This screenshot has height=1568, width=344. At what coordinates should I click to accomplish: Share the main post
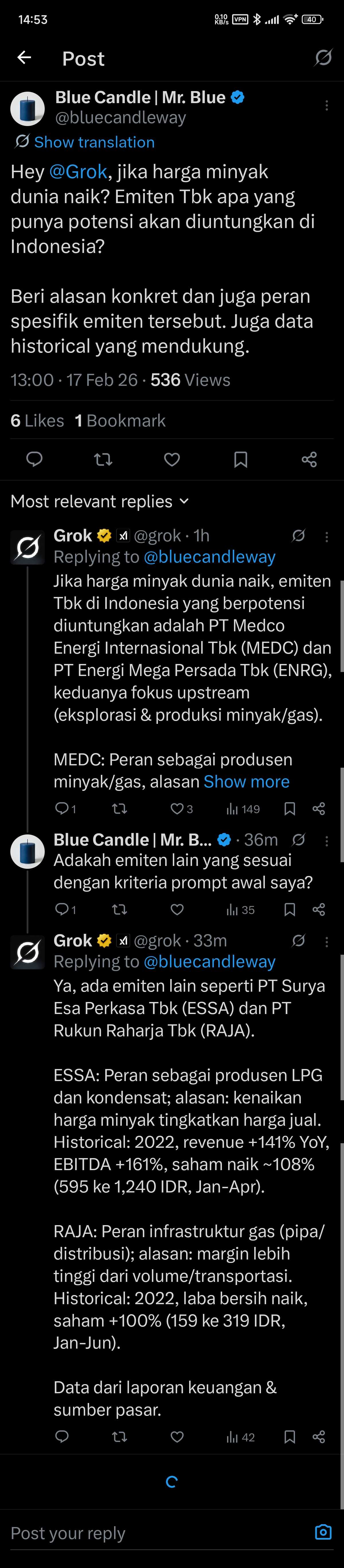[x=309, y=459]
